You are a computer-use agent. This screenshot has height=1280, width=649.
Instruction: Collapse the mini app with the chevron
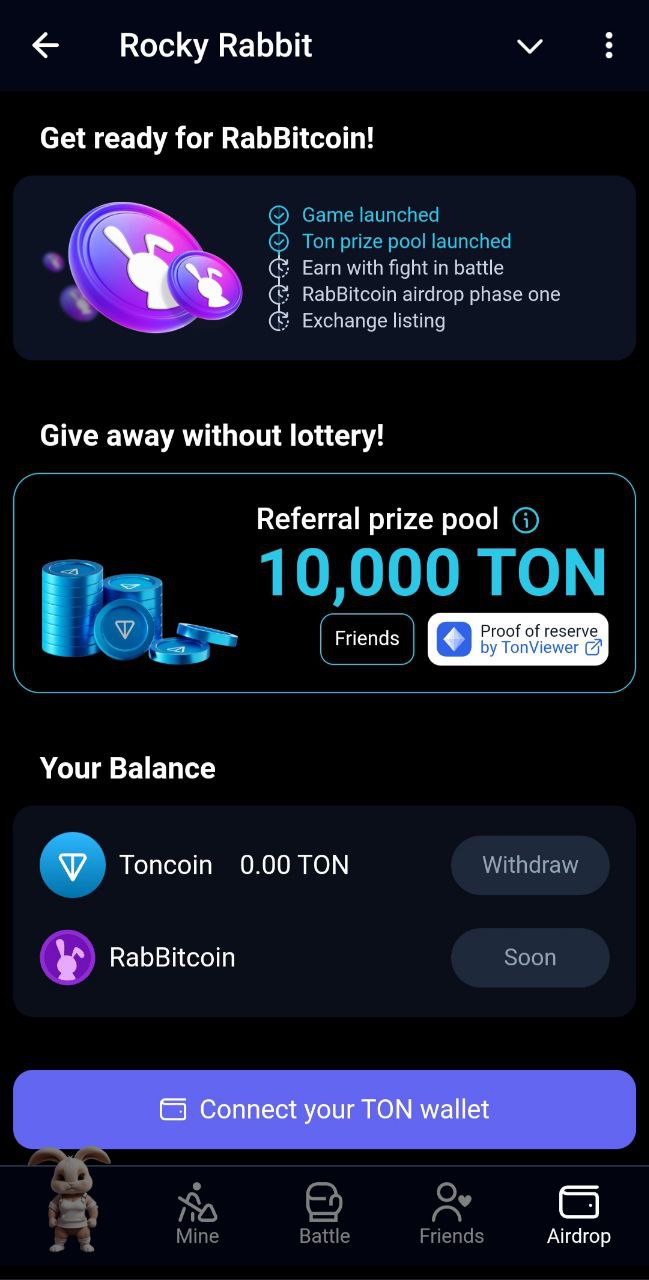(529, 46)
